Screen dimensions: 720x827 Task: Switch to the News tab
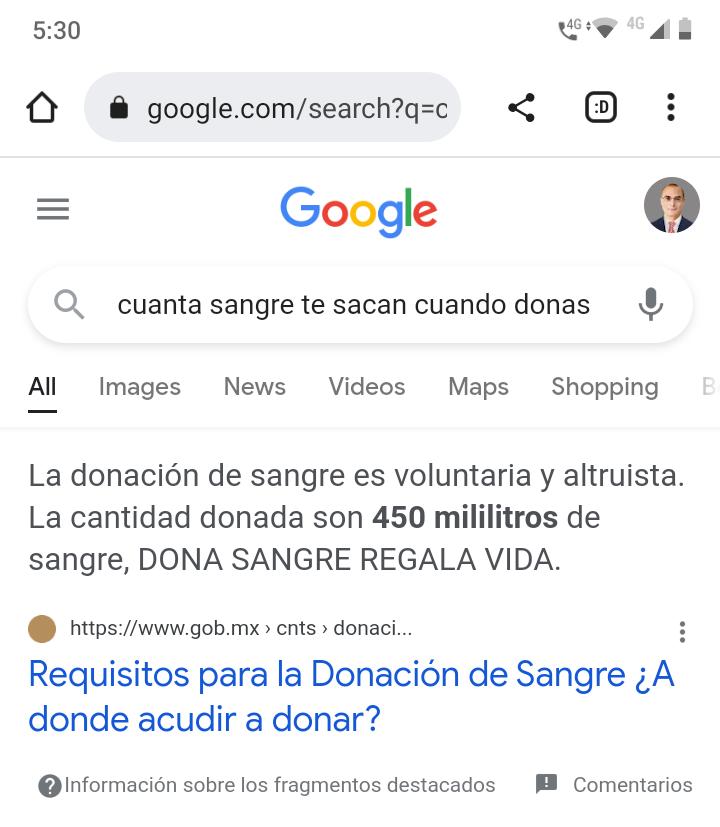click(x=254, y=387)
